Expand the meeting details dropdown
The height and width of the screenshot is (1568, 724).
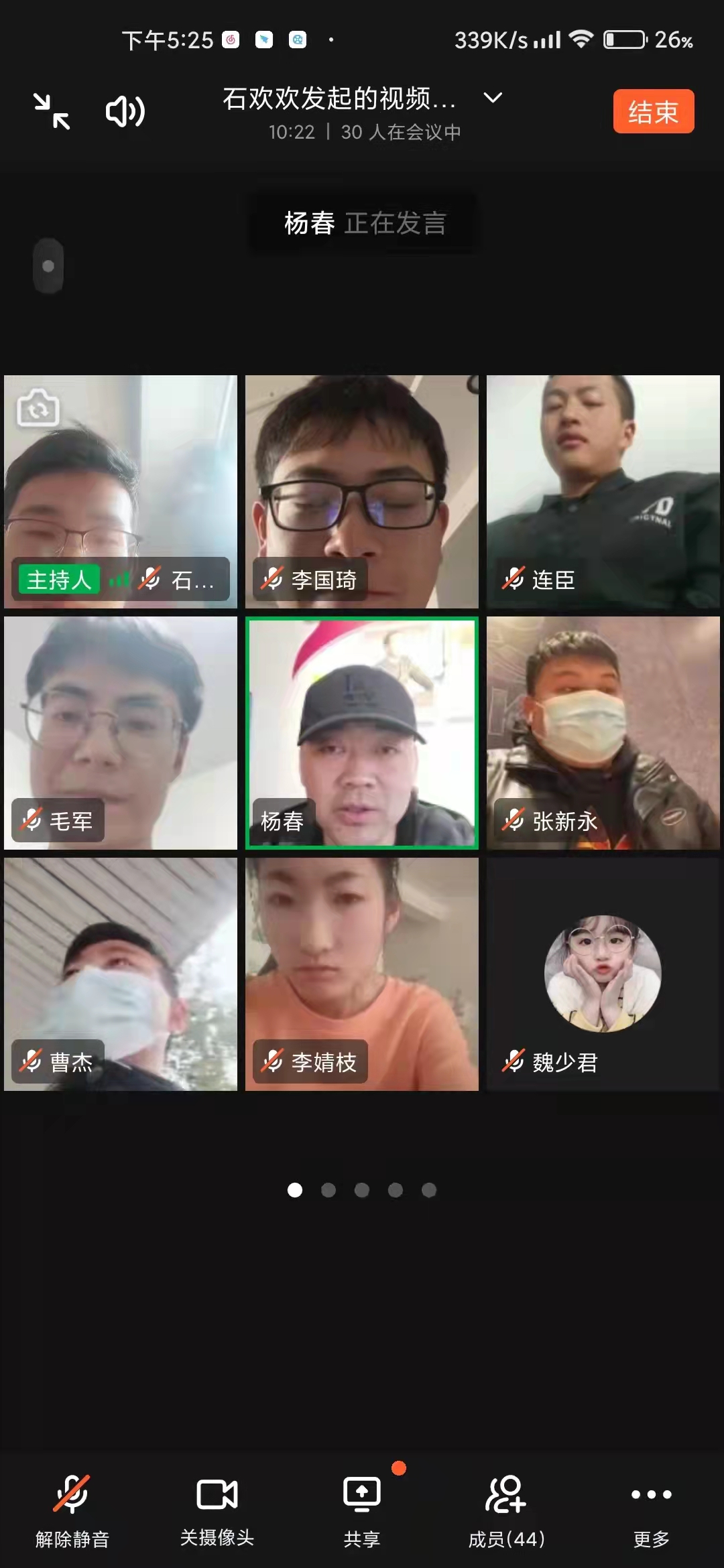493,98
